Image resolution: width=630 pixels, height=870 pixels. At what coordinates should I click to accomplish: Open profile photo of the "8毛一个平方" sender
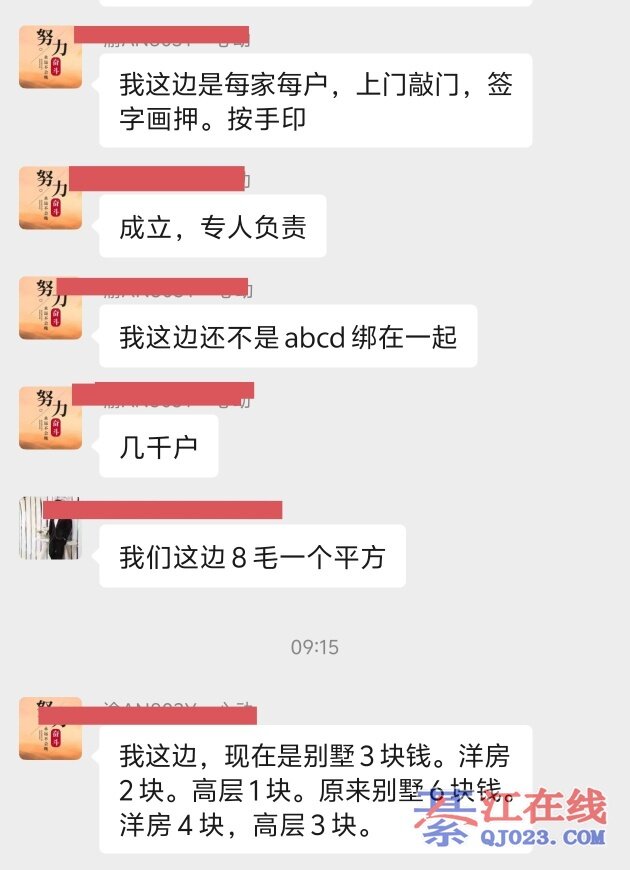click(x=50, y=528)
